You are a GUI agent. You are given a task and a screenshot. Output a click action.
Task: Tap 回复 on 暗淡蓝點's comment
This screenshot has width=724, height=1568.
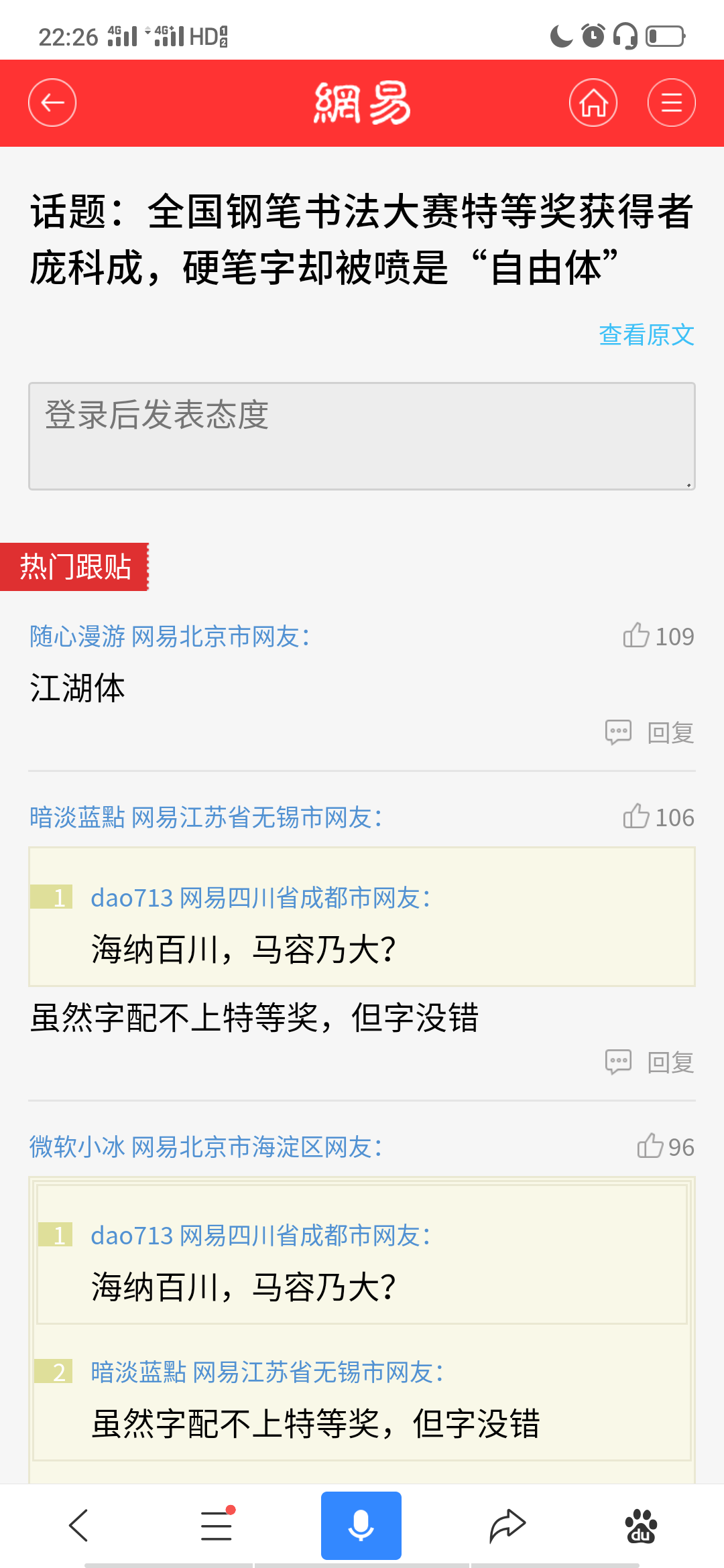(x=670, y=1061)
